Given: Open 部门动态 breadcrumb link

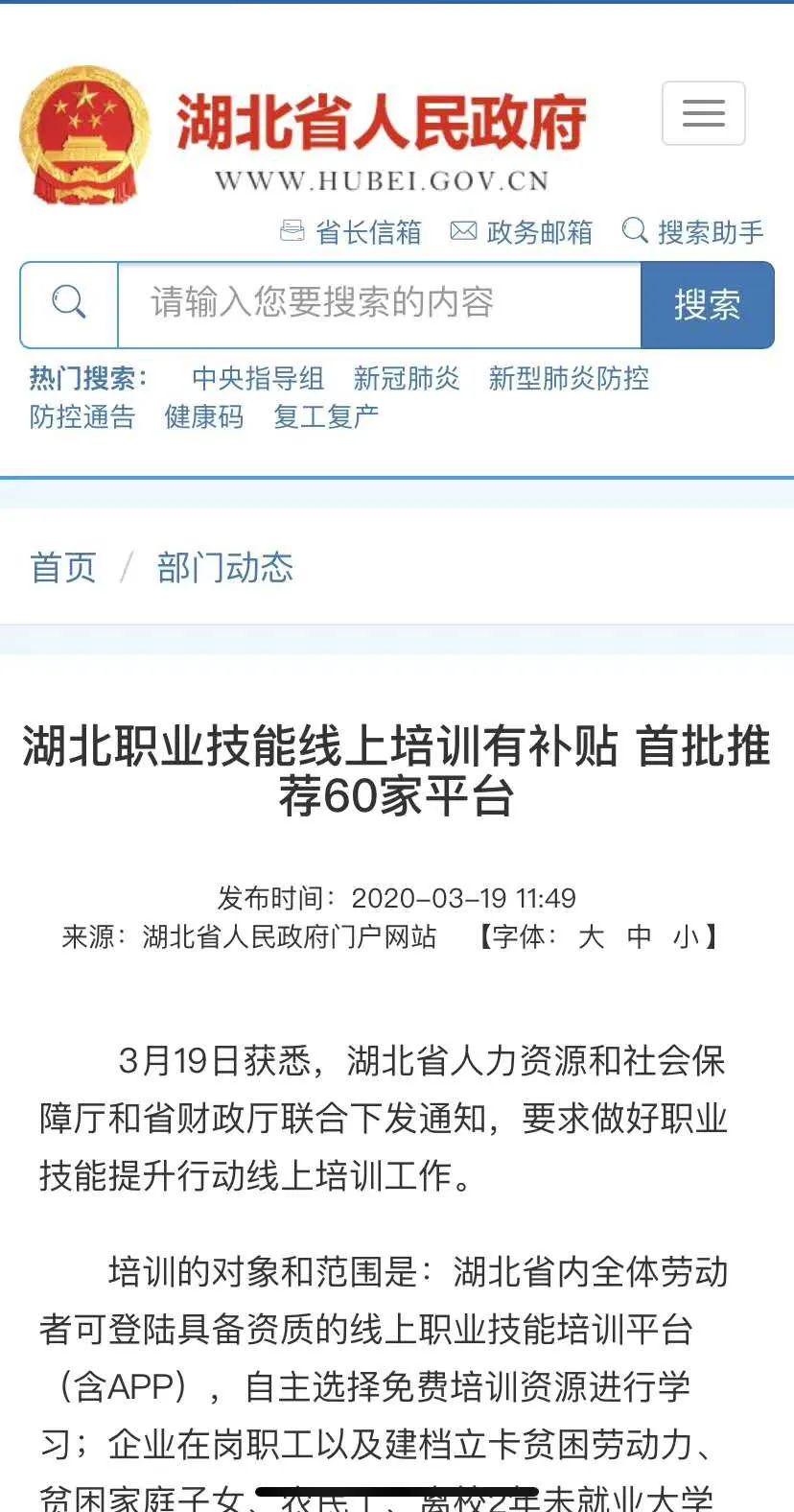Looking at the screenshot, I should [x=225, y=567].
